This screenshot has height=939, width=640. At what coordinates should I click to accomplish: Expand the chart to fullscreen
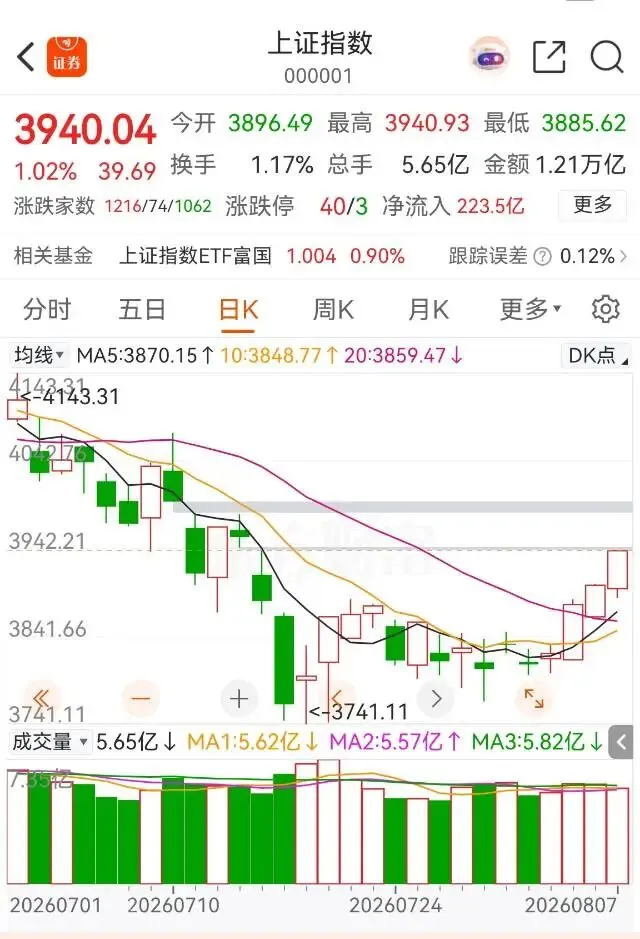534,698
